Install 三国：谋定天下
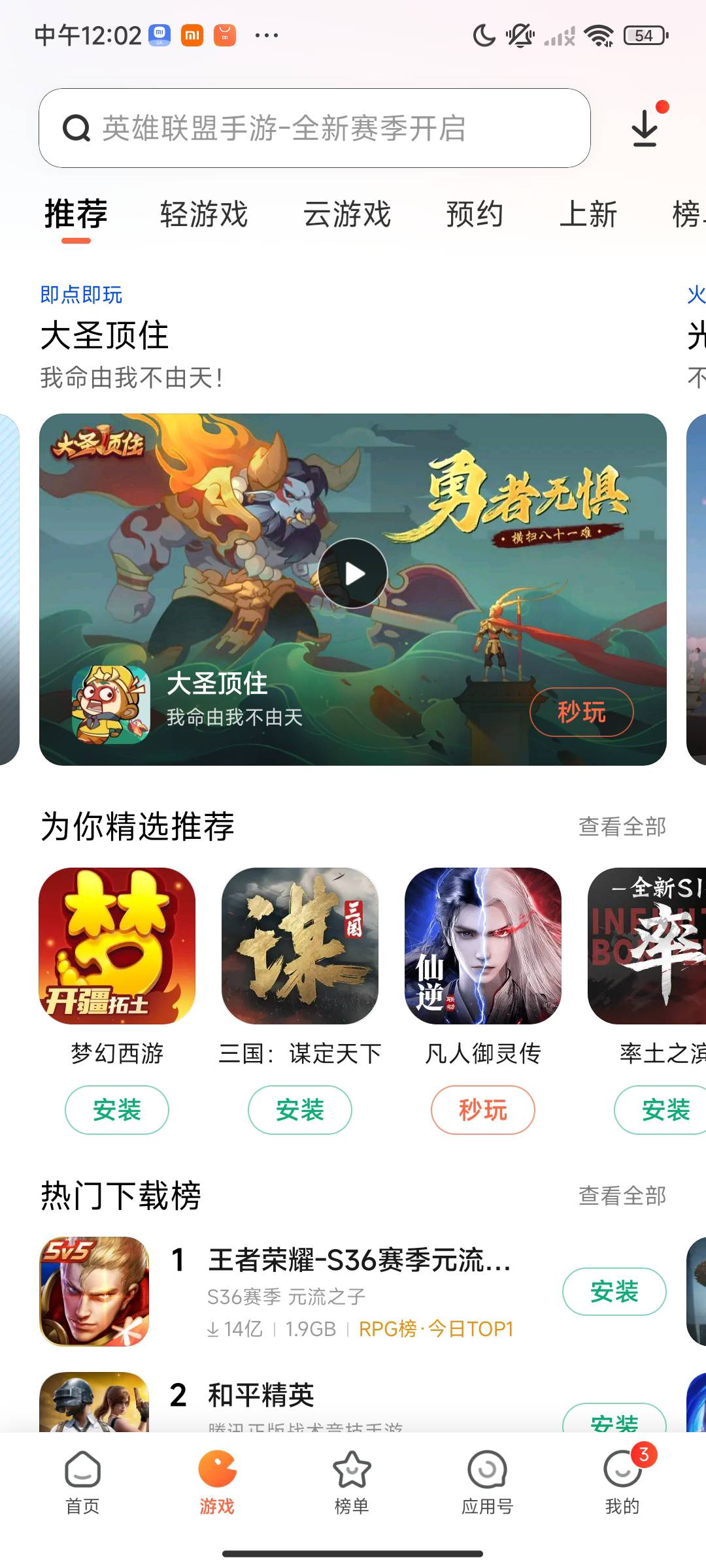The width and height of the screenshot is (706, 1568). (300, 1110)
